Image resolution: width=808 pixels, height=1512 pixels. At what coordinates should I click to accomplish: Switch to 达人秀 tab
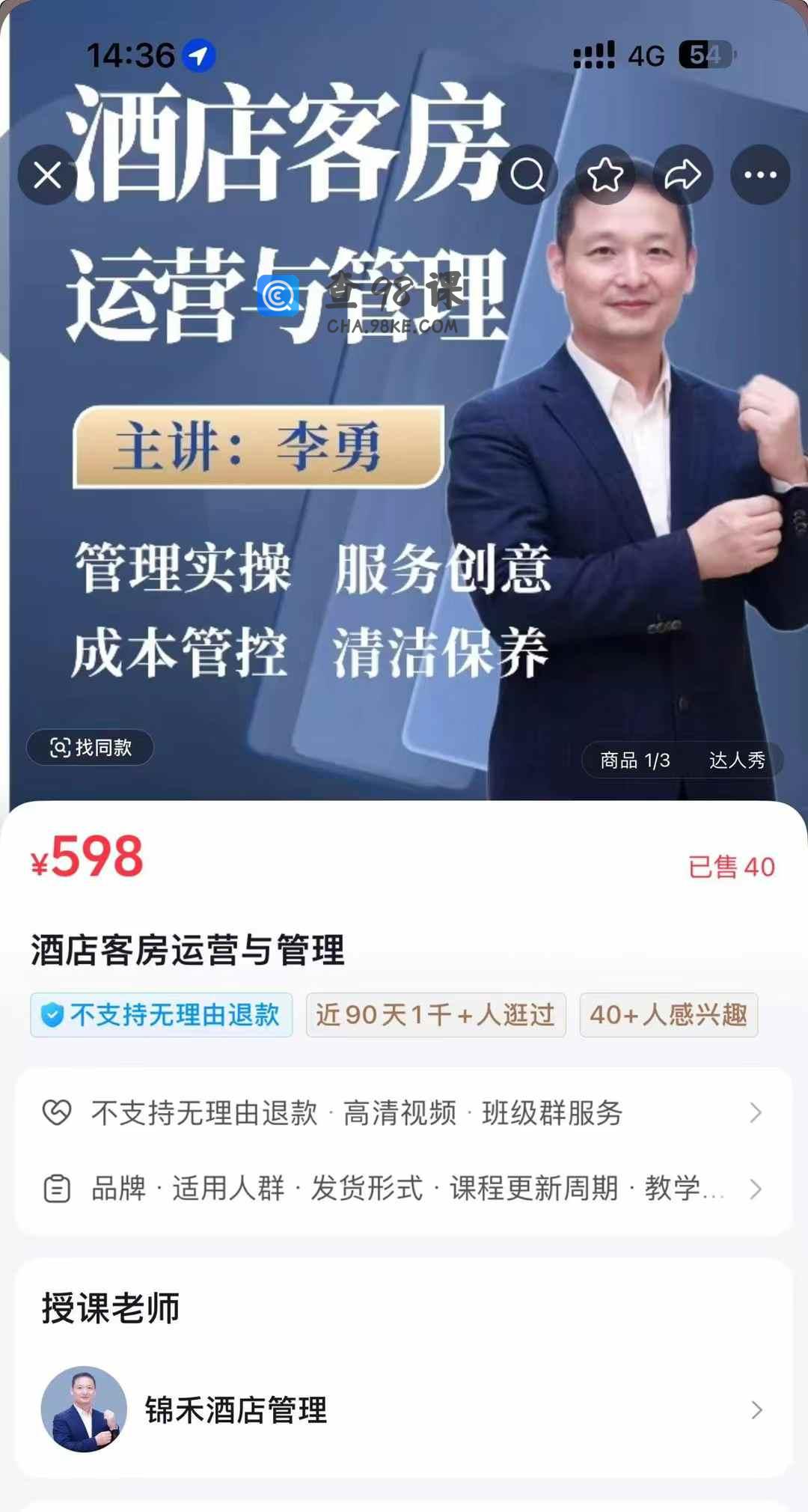point(737,760)
